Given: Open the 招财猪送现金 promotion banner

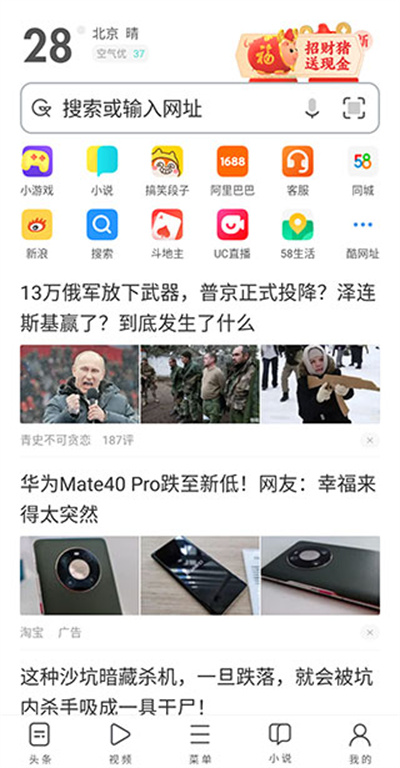Looking at the screenshot, I should tap(305, 54).
